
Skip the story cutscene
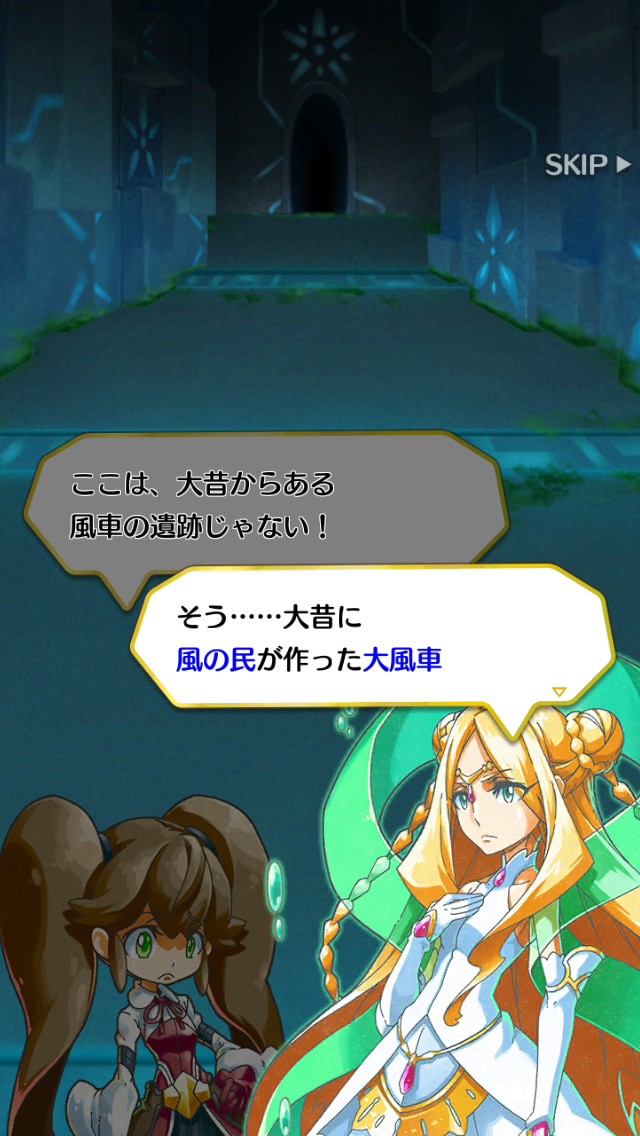(587, 165)
